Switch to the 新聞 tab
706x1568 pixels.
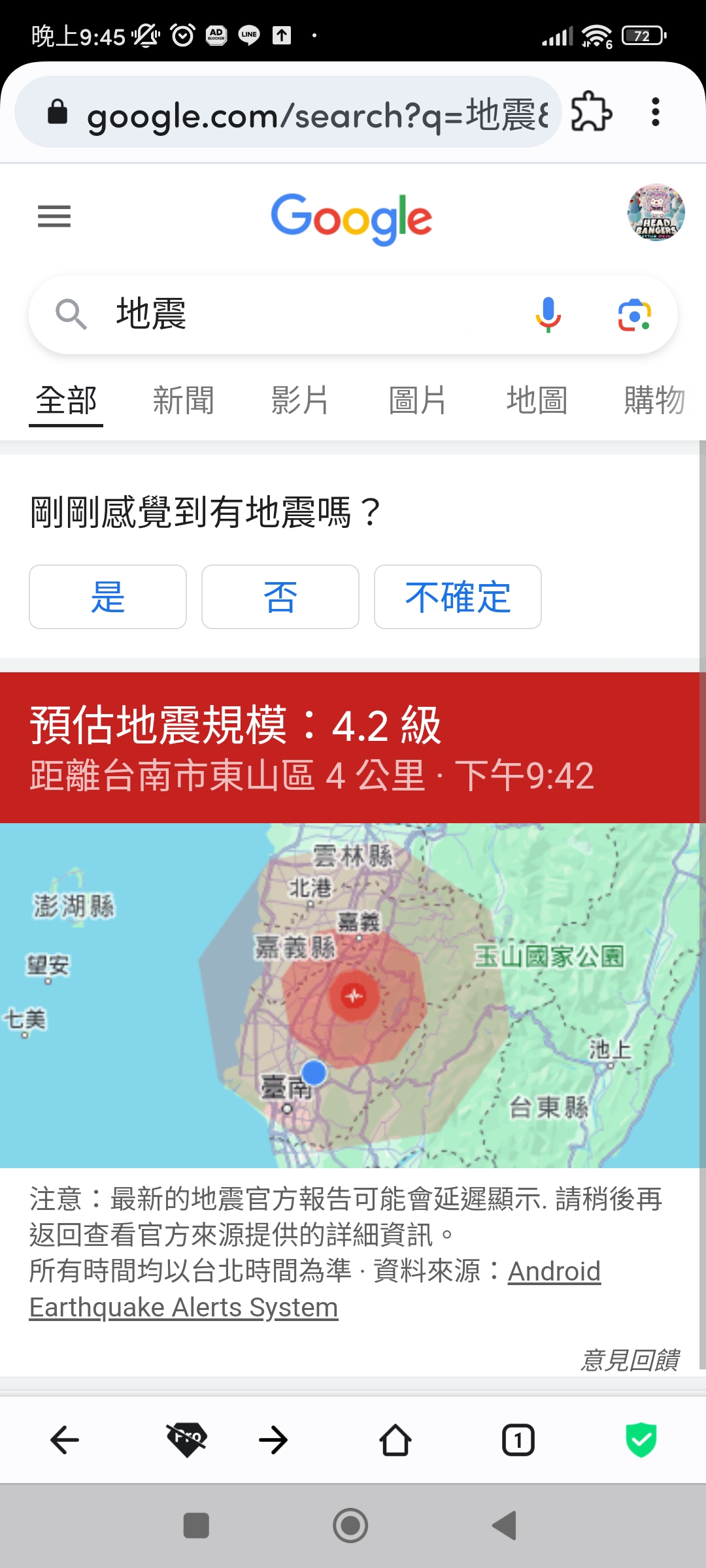(184, 400)
